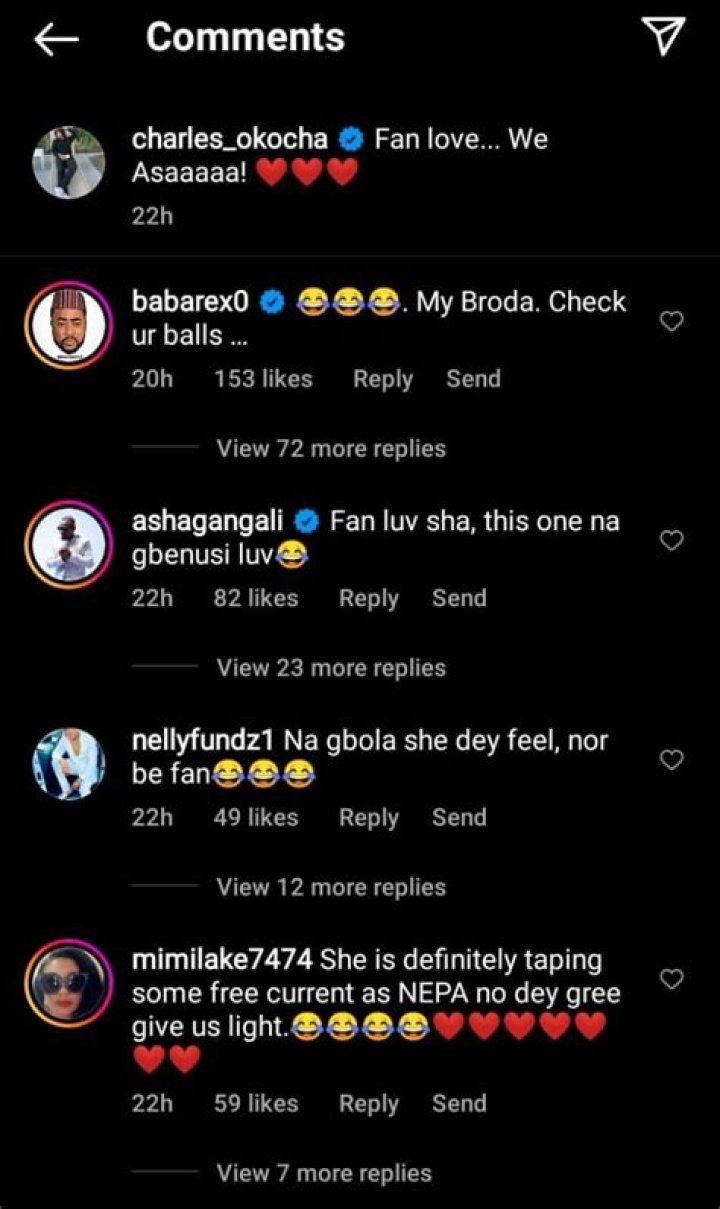Tap mimilake7474's profile picture
Screen dimensions: 720x1209
coord(68,982)
